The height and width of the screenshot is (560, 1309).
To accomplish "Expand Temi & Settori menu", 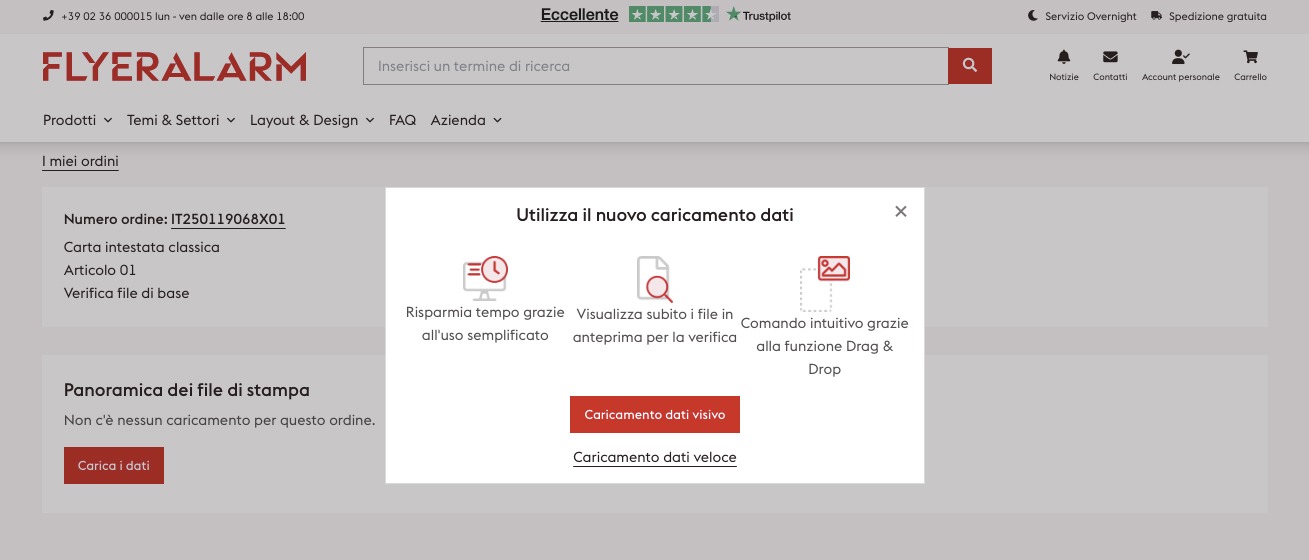I will coord(180,120).
